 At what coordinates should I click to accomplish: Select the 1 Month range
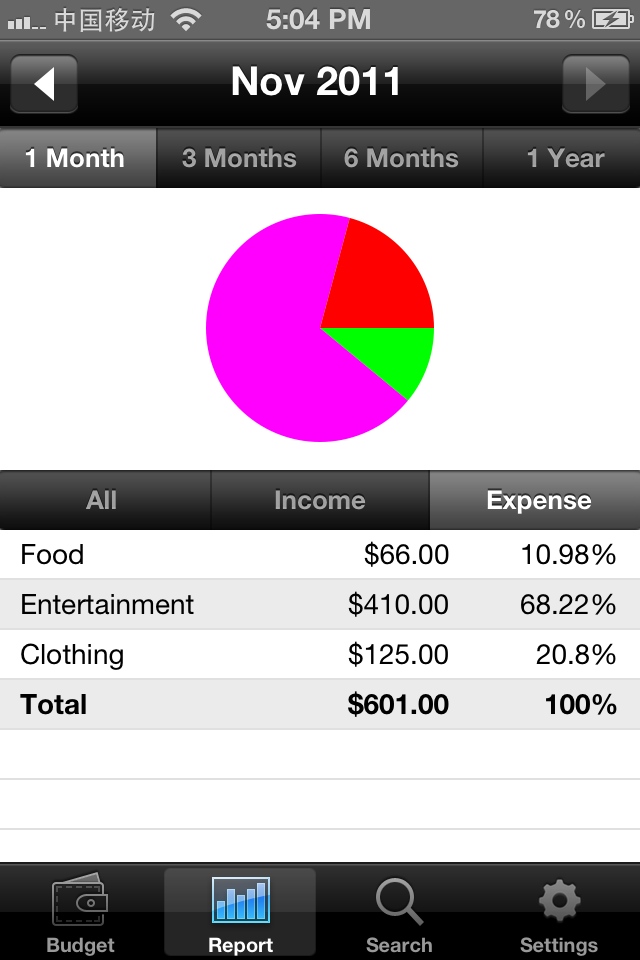78,158
